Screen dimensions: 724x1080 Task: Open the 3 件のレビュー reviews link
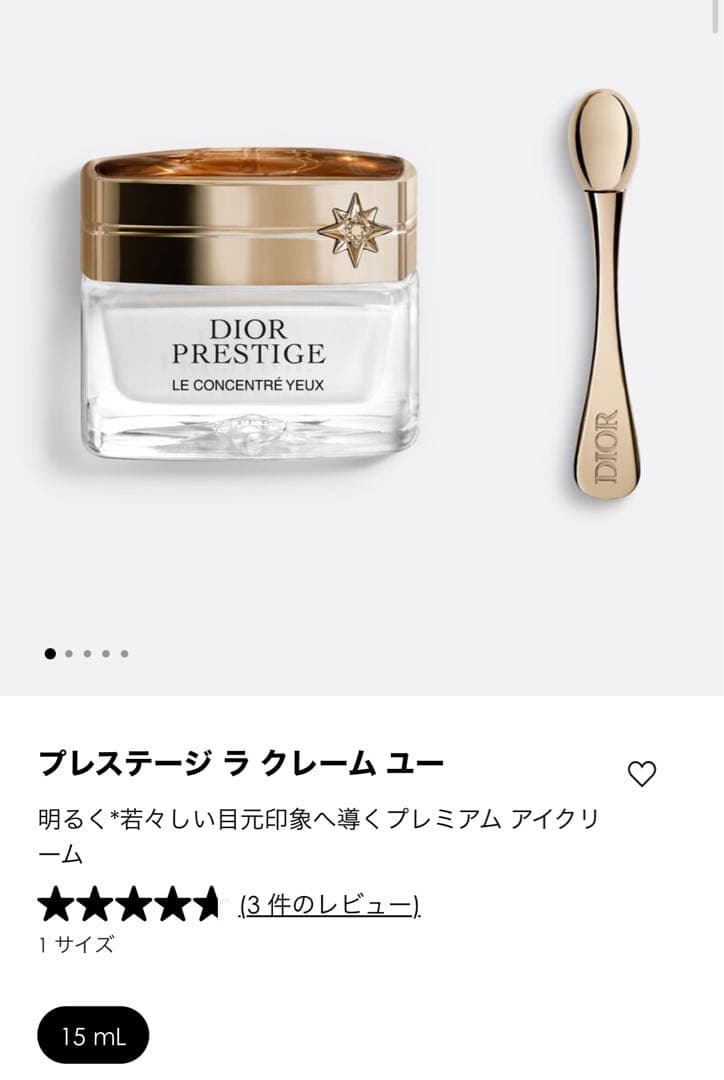(327, 905)
